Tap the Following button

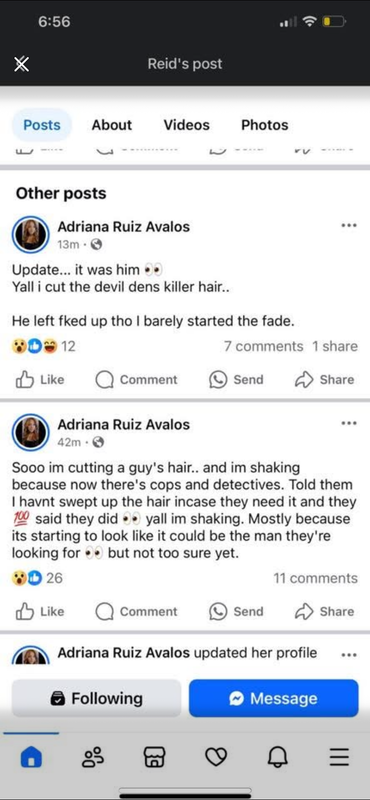(96, 698)
